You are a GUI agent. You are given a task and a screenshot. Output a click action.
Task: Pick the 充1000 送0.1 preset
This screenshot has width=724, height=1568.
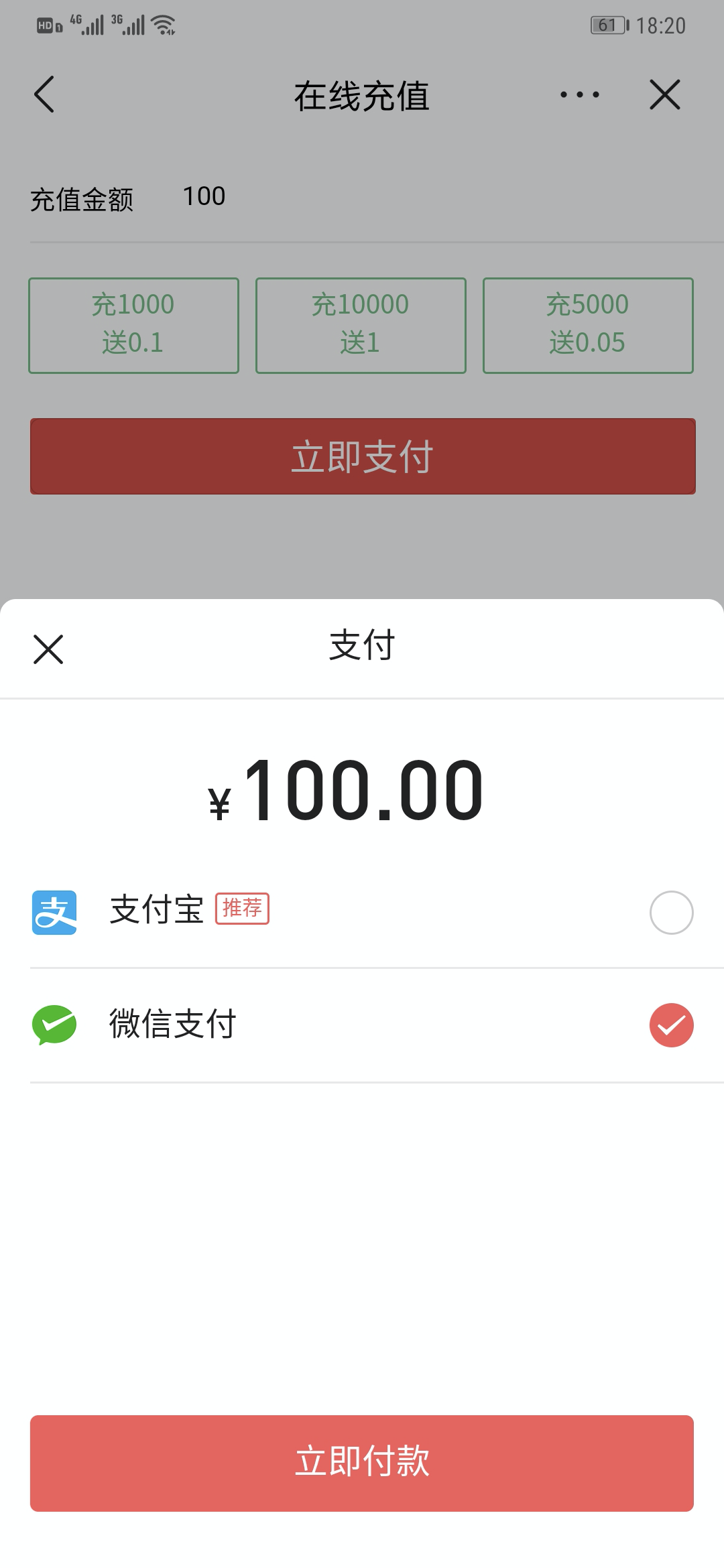(133, 325)
